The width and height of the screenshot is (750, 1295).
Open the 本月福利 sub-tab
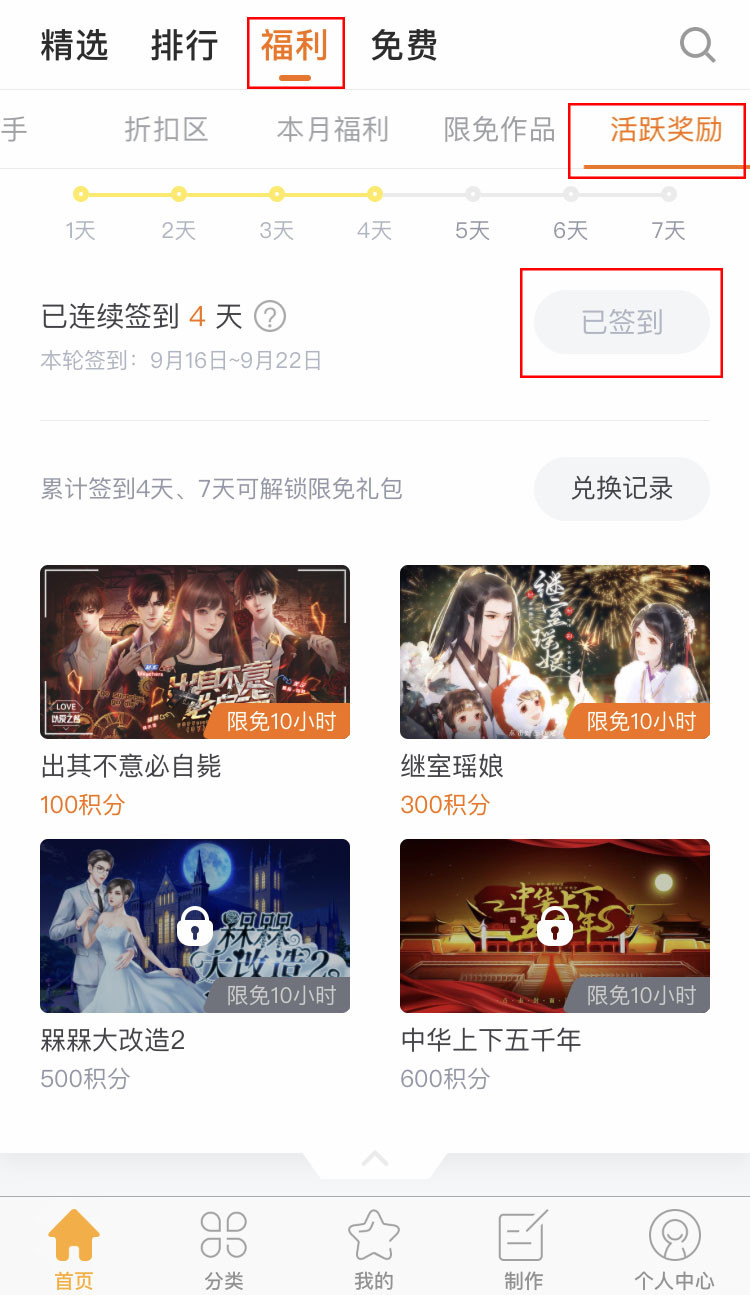point(332,129)
